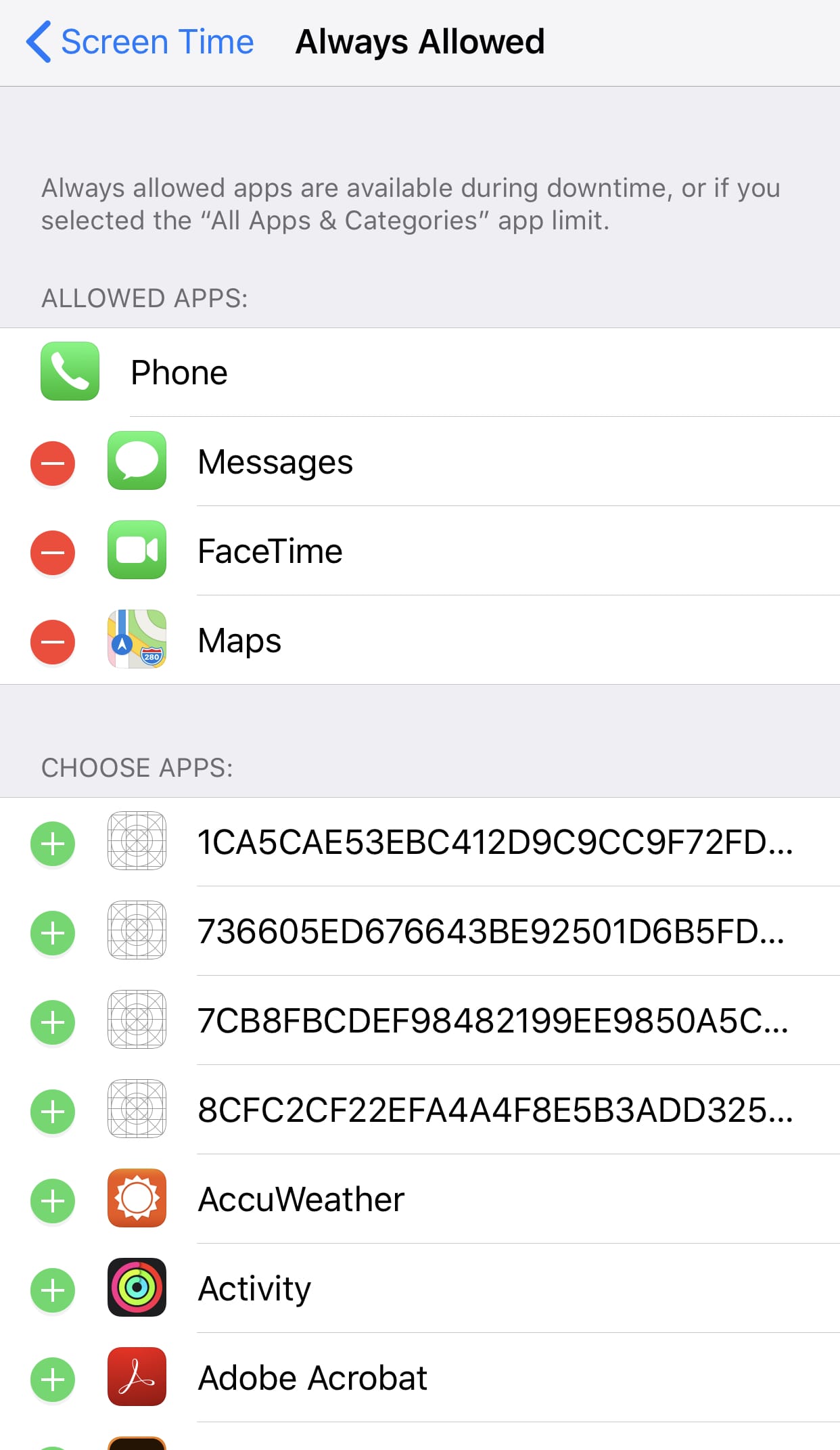Go back to Screen Time

click(139, 42)
